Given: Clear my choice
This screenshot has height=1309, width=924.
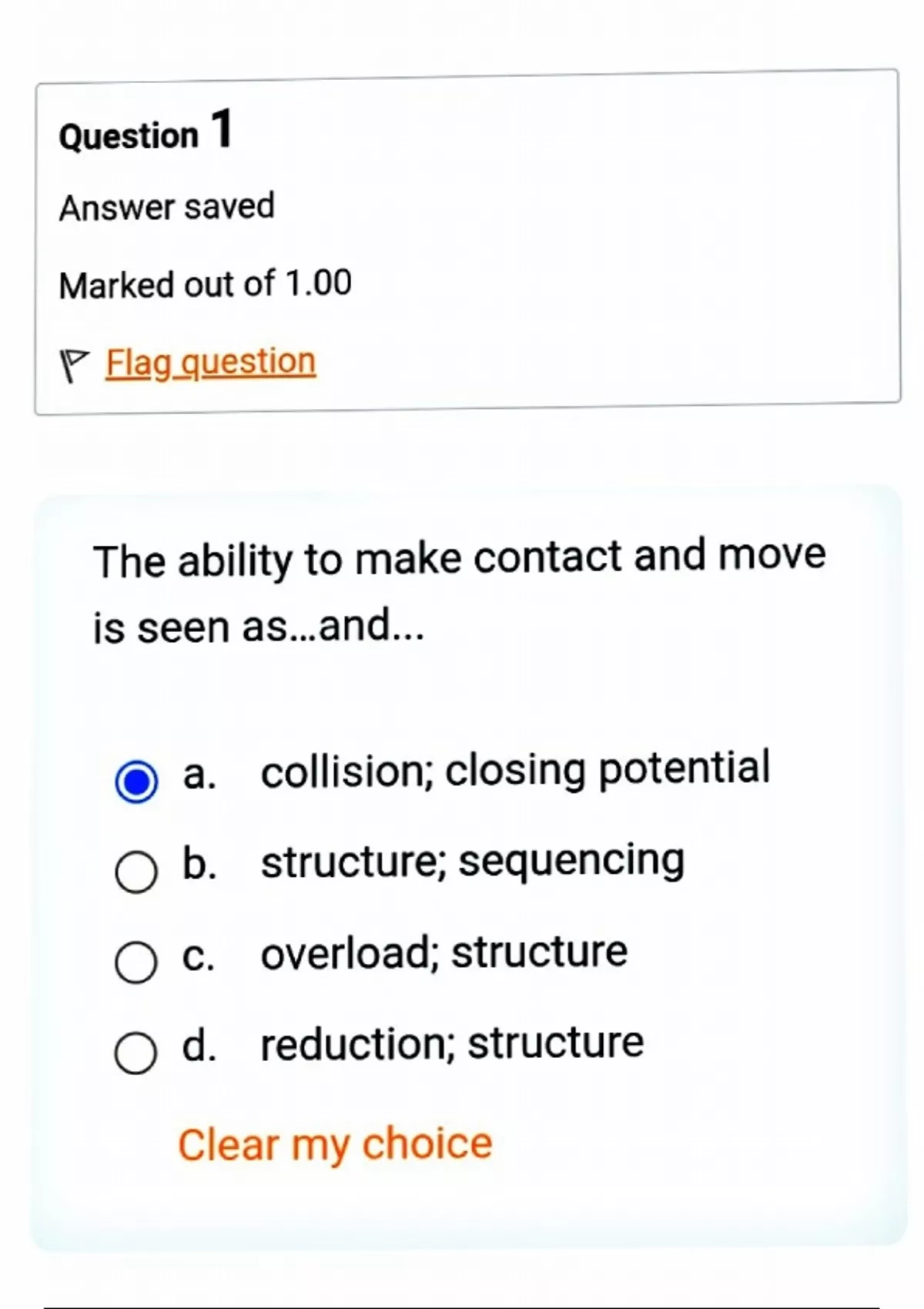Looking at the screenshot, I should tap(335, 1144).
